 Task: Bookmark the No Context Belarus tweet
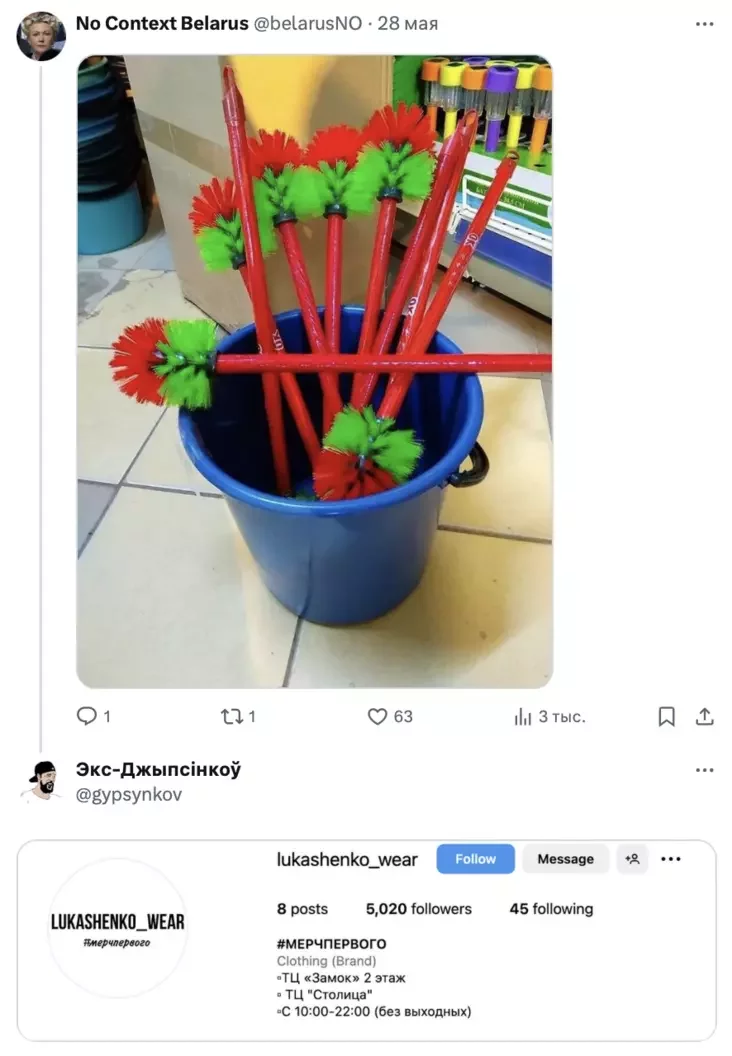666,716
